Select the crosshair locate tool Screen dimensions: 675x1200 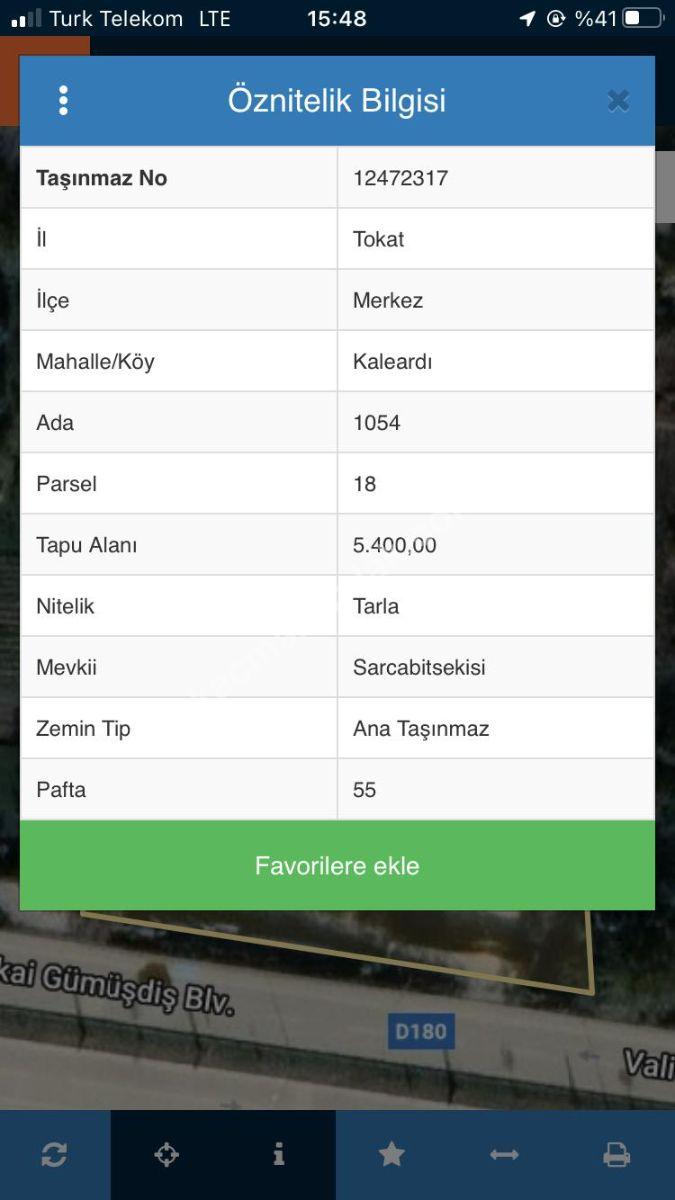pos(166,1155)
